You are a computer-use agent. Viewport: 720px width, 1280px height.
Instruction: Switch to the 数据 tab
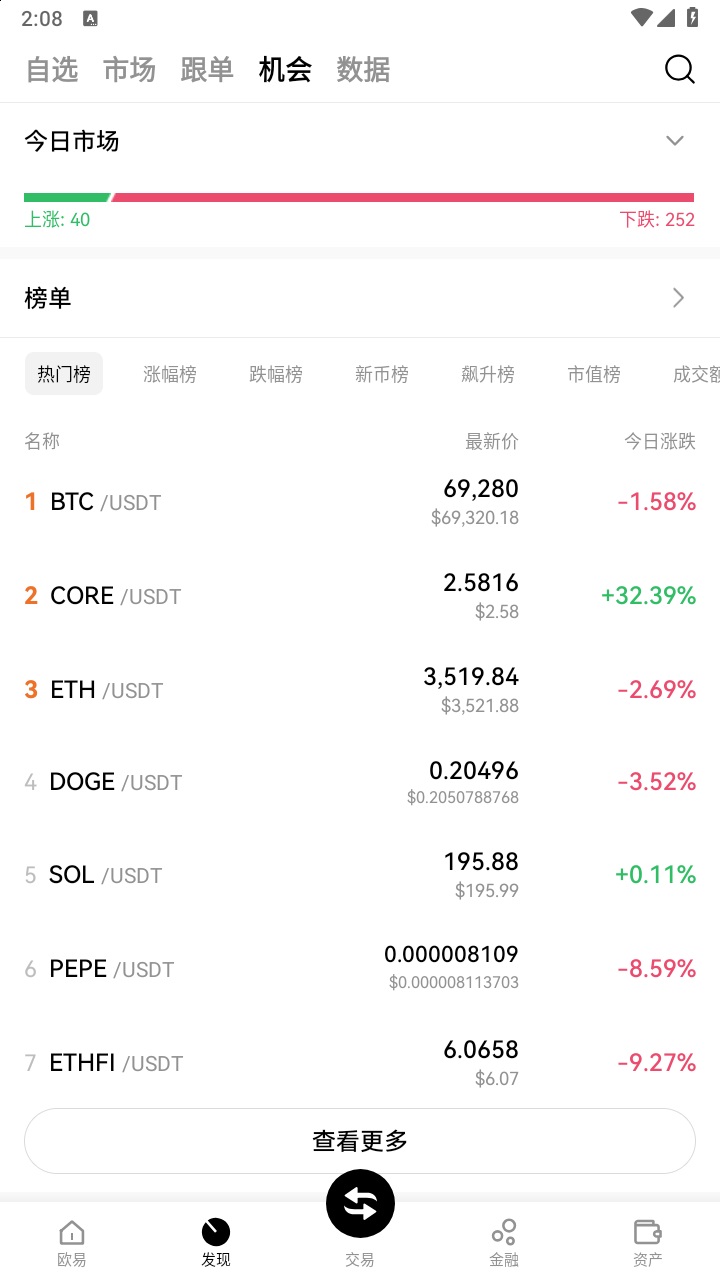[362, 69]
